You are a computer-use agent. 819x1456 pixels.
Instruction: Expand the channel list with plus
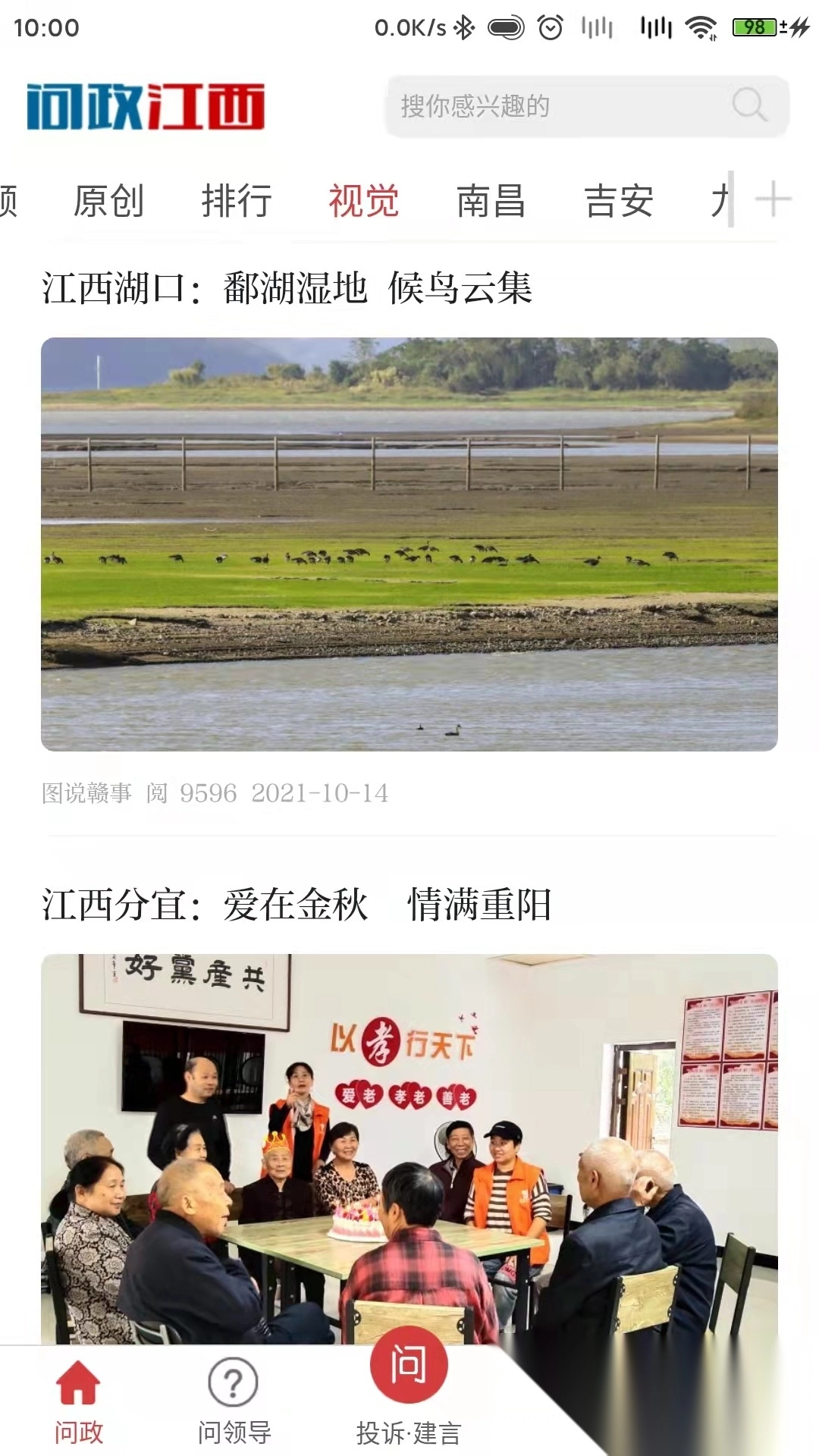(x=774, y=200)
